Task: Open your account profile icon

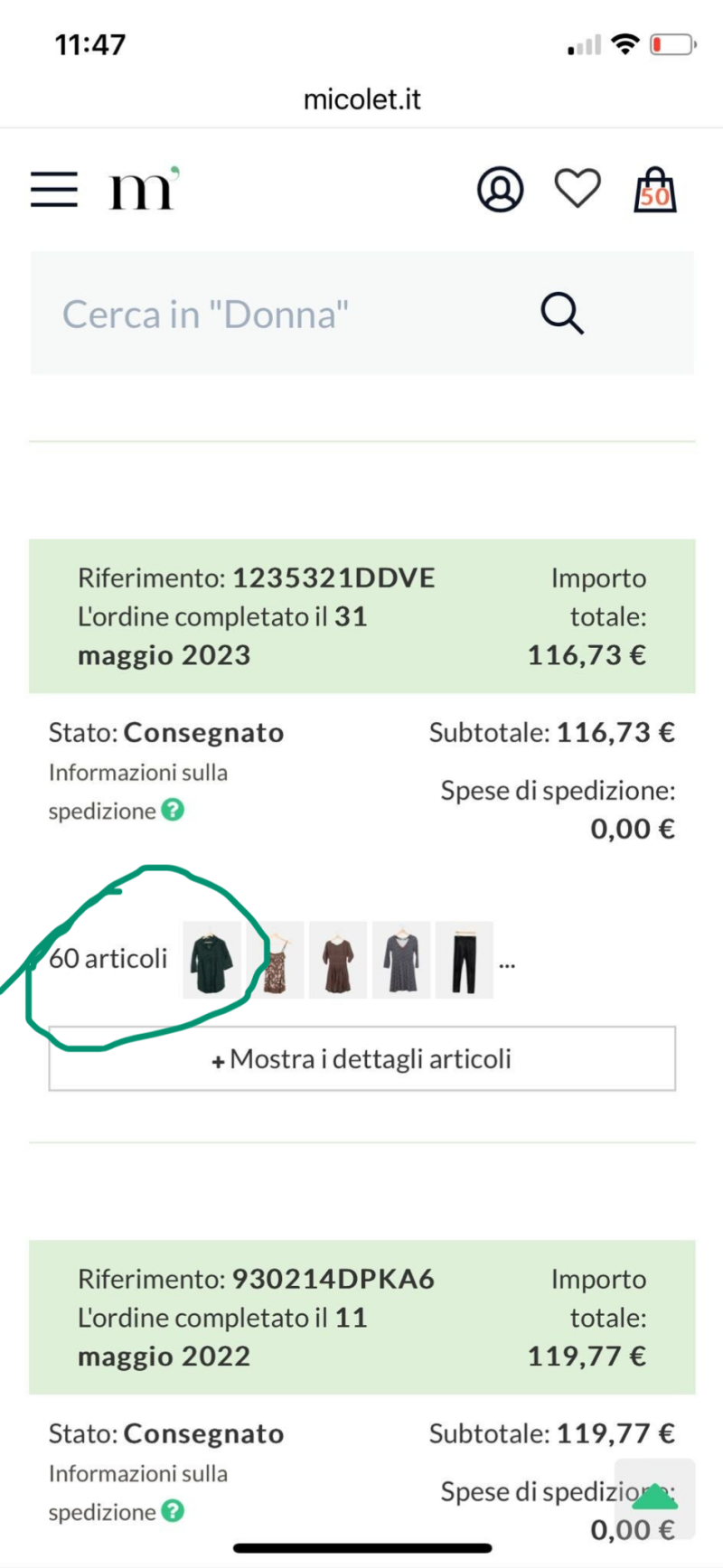Action: (x=501, y=189)
